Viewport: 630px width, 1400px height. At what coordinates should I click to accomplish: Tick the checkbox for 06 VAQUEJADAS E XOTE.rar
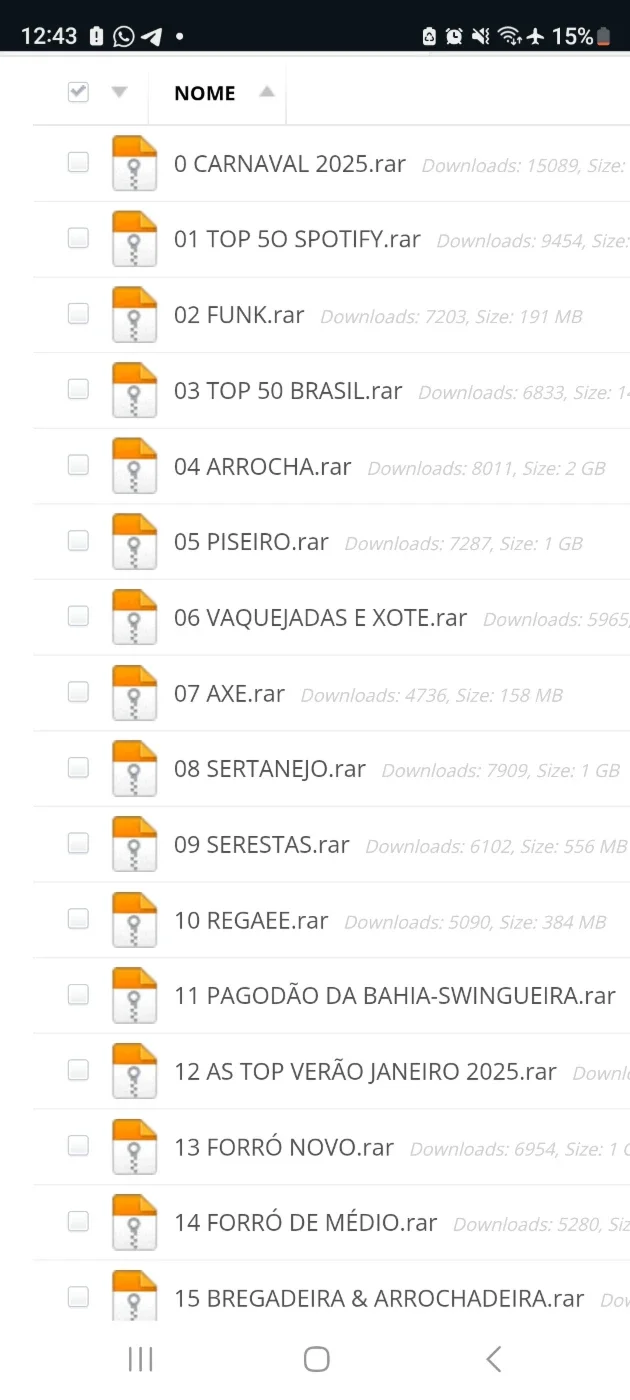[78, 616]
